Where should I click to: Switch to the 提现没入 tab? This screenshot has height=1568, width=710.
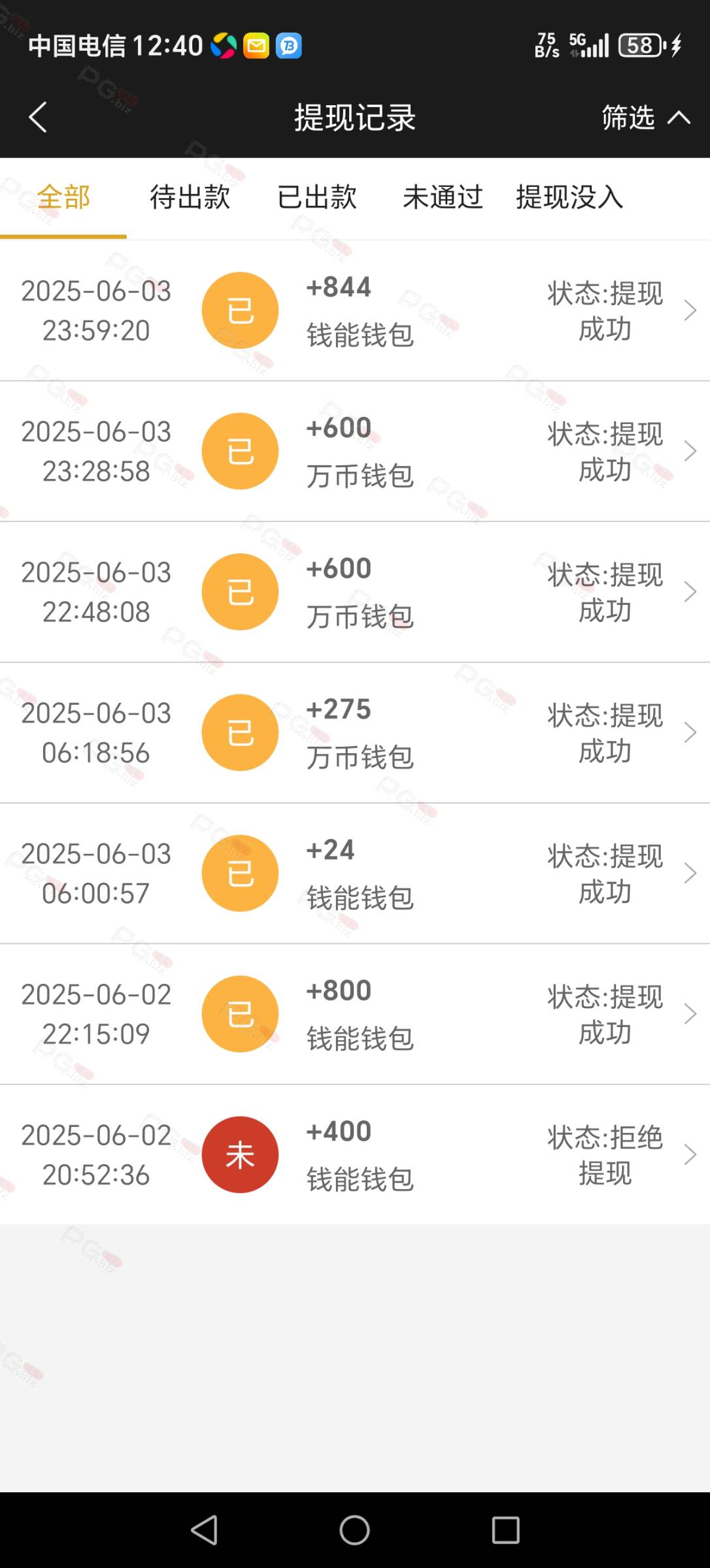(x=569, y=197)
